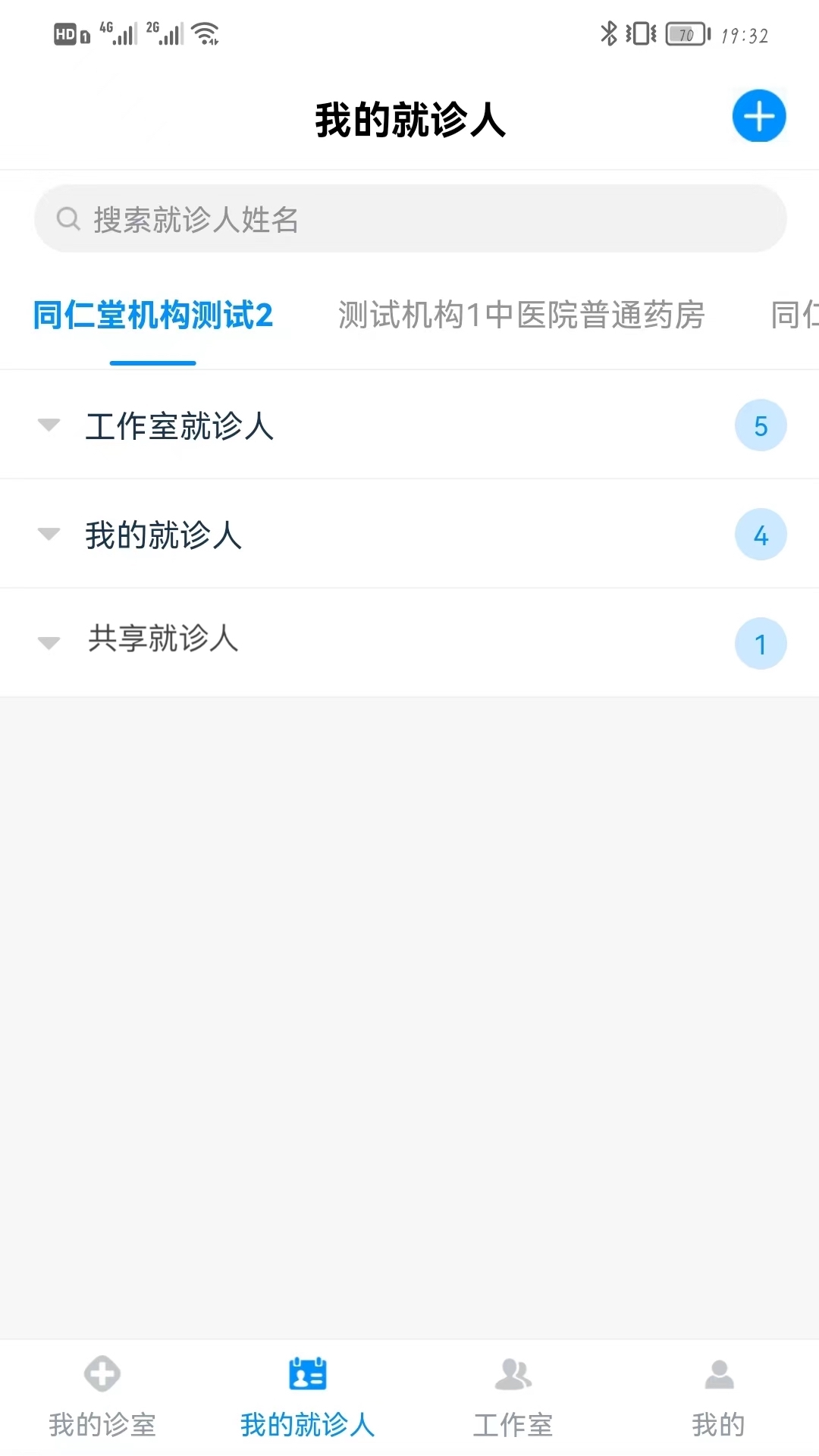This screenshot has width=819, height=1456.
Task: Switch to the 工作室 bottom tab
Action: click(513, 1397)
